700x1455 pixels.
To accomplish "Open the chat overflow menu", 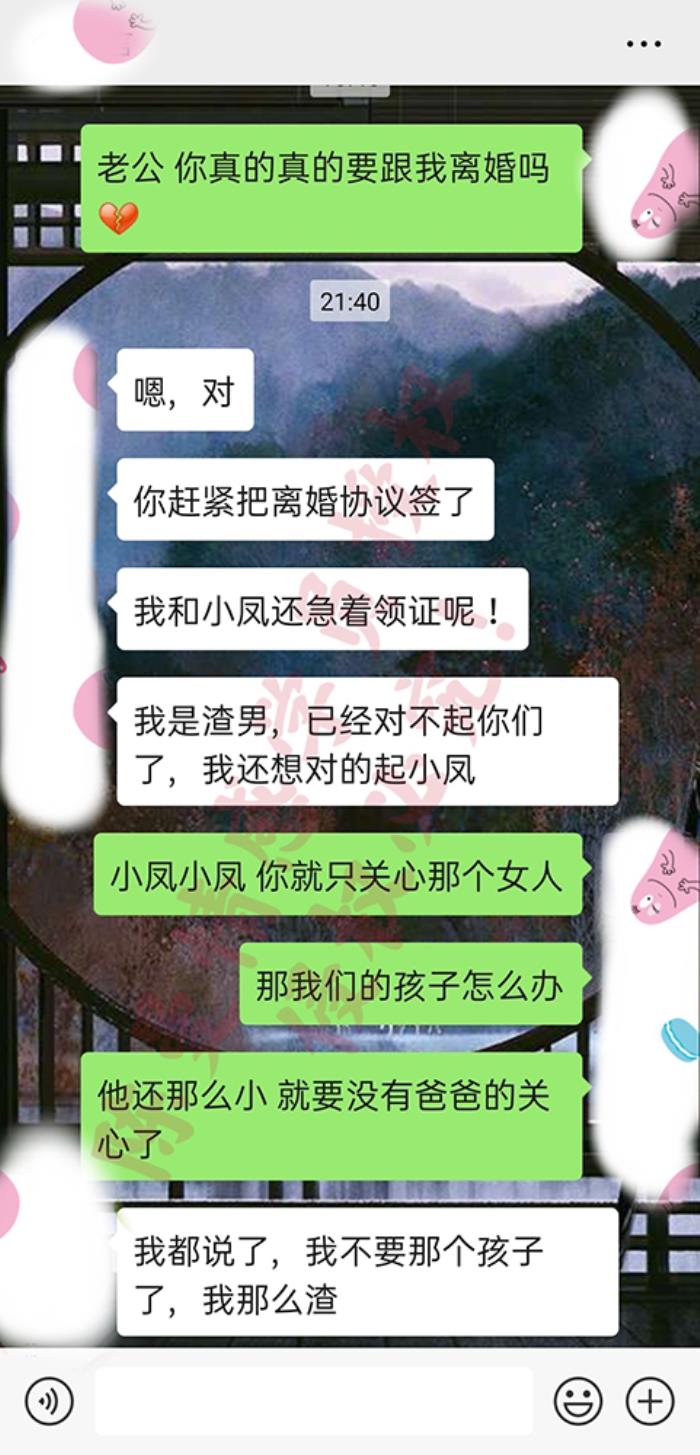I will pos(643,44).
